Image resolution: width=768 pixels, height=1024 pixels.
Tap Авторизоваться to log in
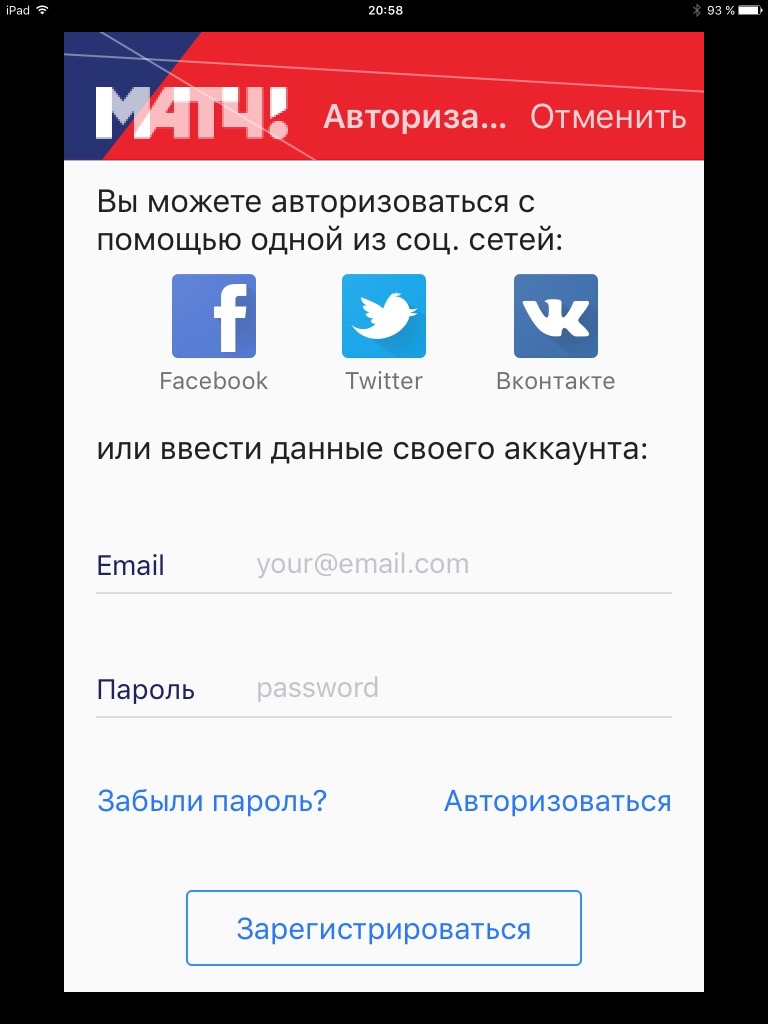pyautogui.click(x=557, y=801)
